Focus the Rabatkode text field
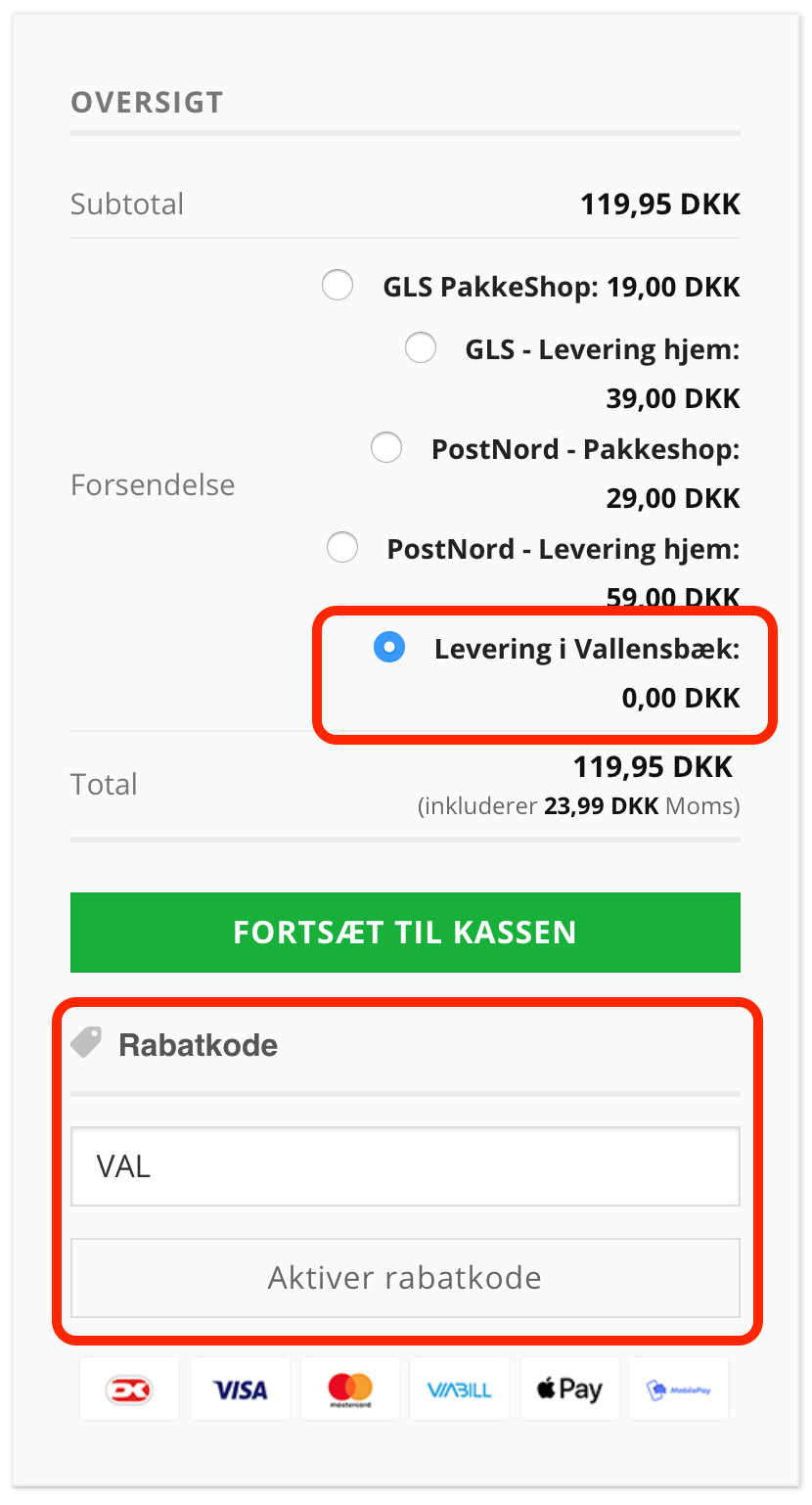812x1505 pixels. click(x=405, y=1166)
